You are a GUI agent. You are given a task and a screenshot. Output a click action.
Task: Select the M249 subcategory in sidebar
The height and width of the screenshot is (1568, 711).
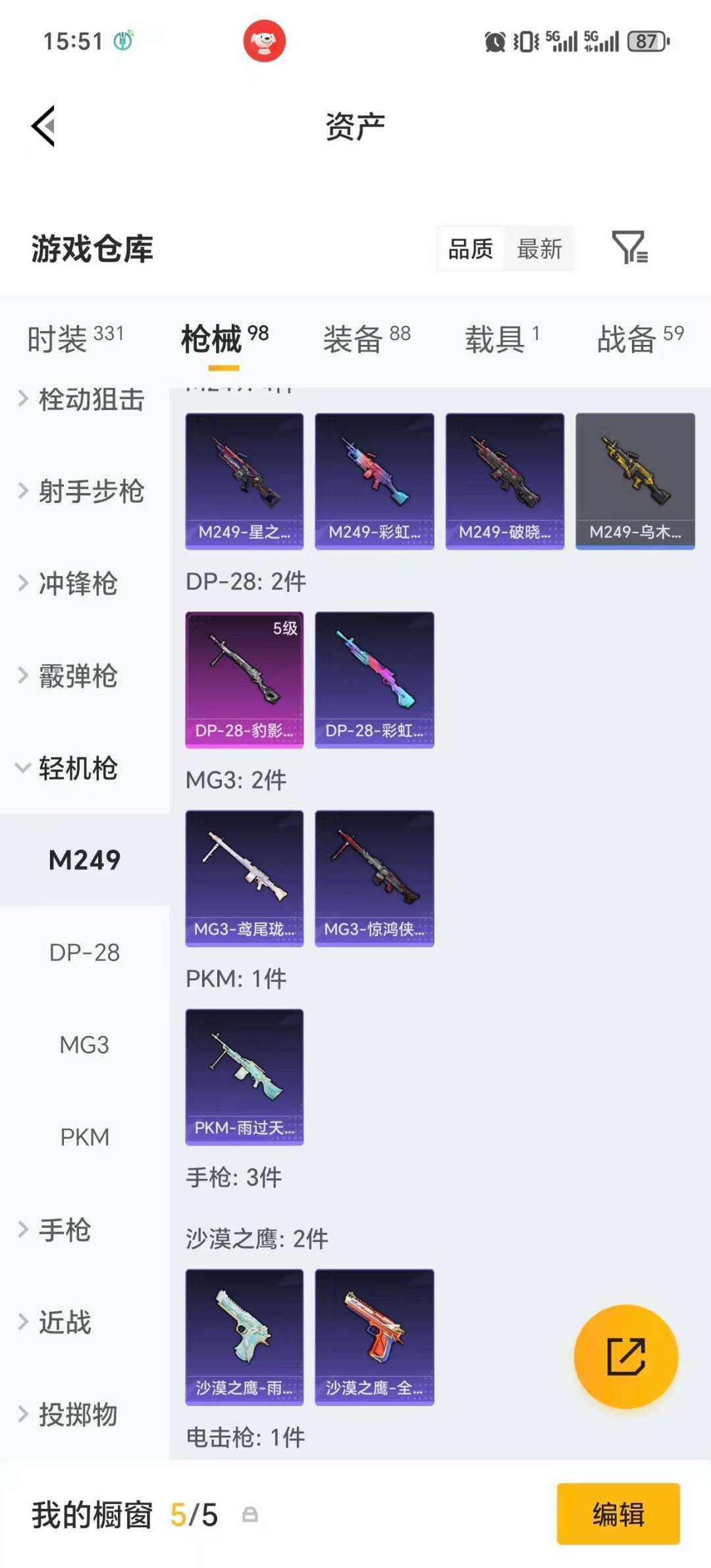[85, 859]
